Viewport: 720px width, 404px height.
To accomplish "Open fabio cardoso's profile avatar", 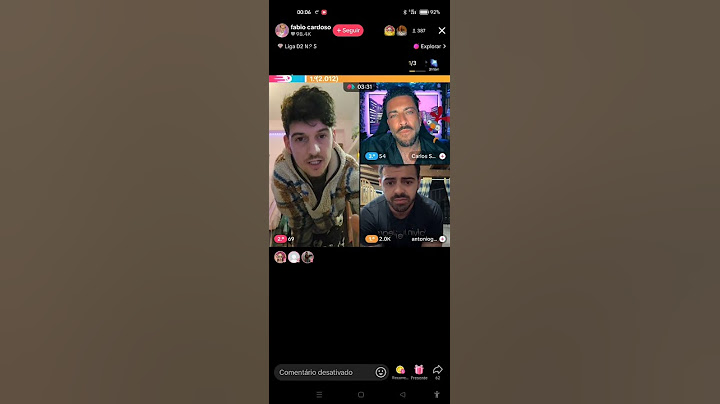I will pyautogui.click(x=282, y=31).
